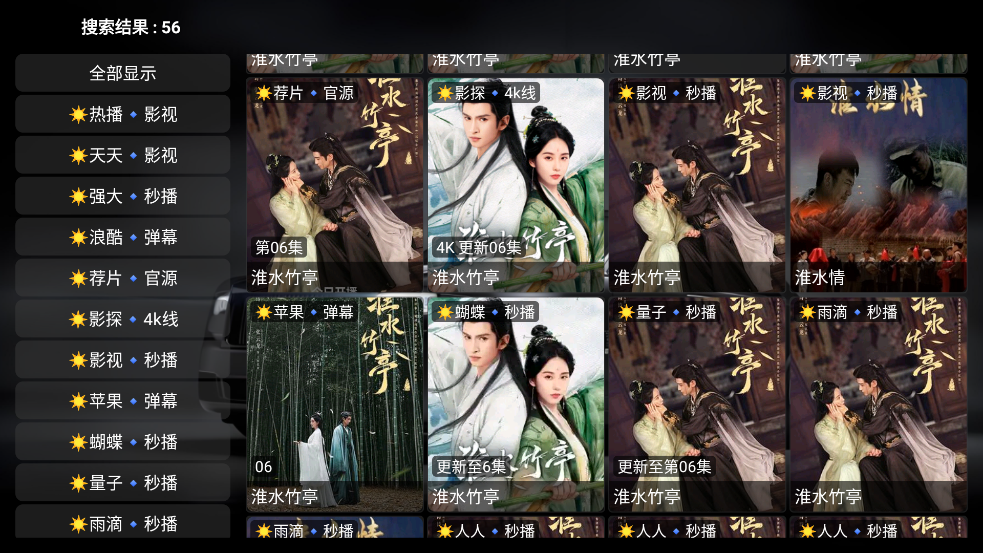Open 淮水竹亭 card from 量子 秒播
Image resolution: width=983 pixels, height=553 pixels.
[698, 405]
